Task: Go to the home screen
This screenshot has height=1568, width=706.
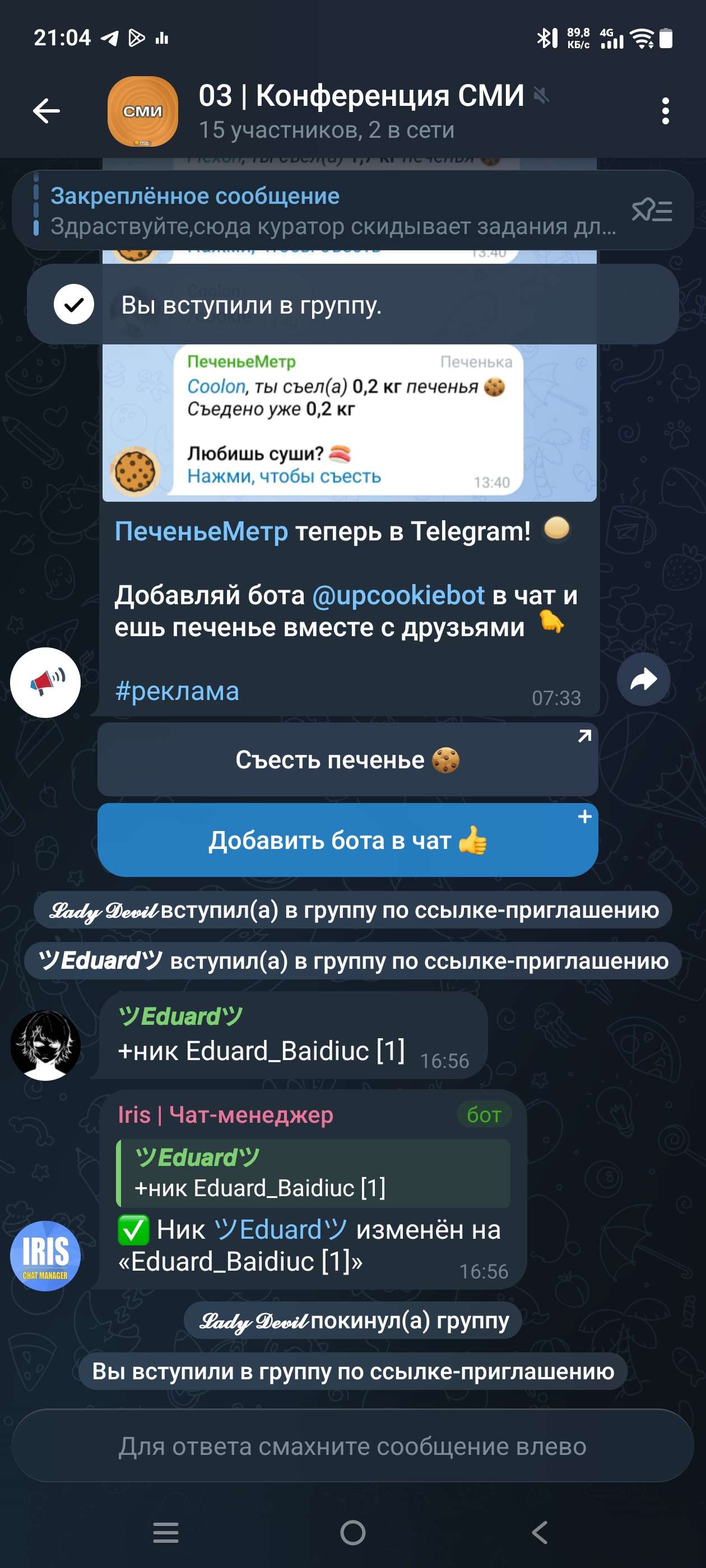Action: point(352,1533)
